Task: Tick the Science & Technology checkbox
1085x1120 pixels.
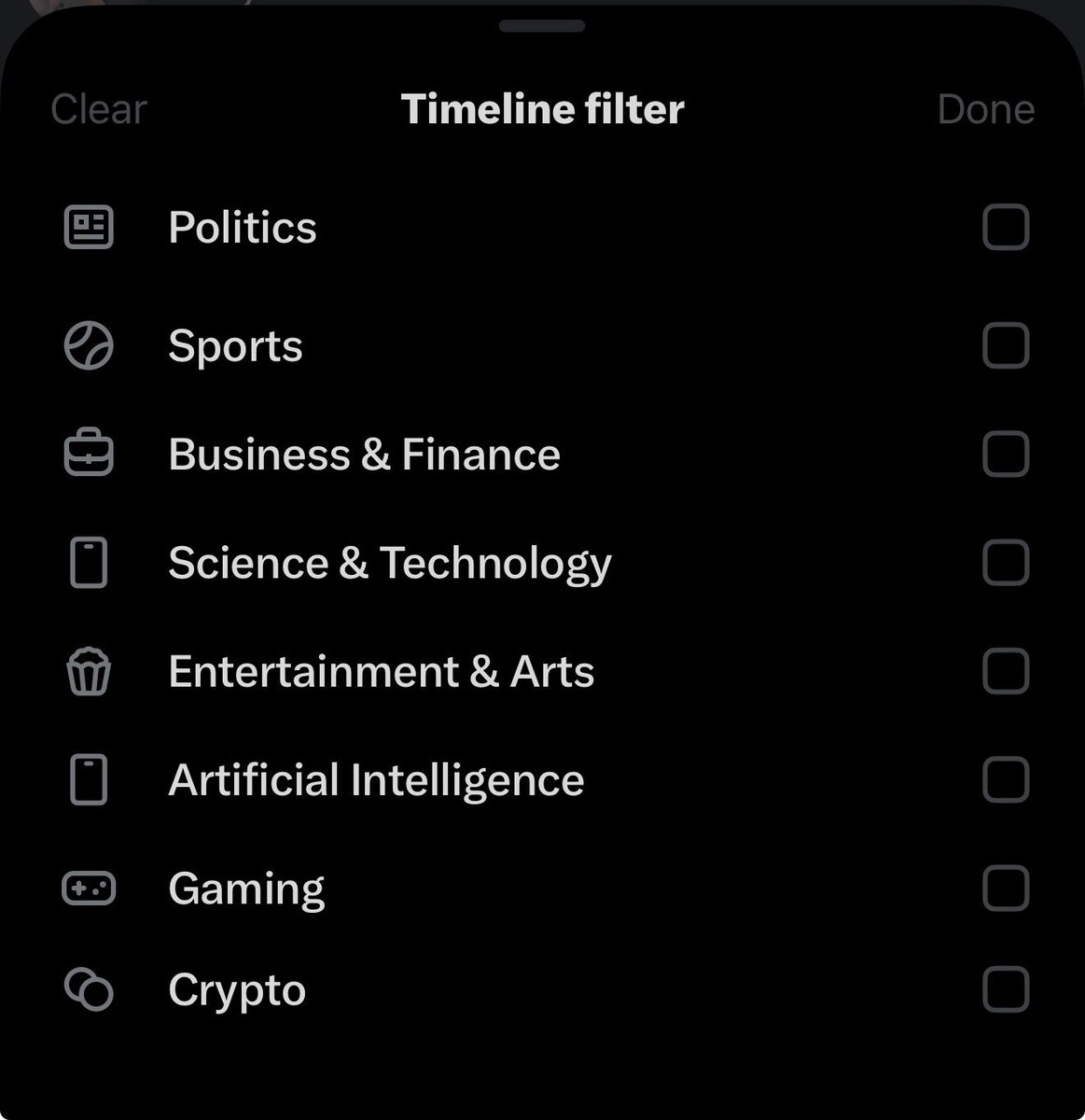Action: coord(1006,563)
